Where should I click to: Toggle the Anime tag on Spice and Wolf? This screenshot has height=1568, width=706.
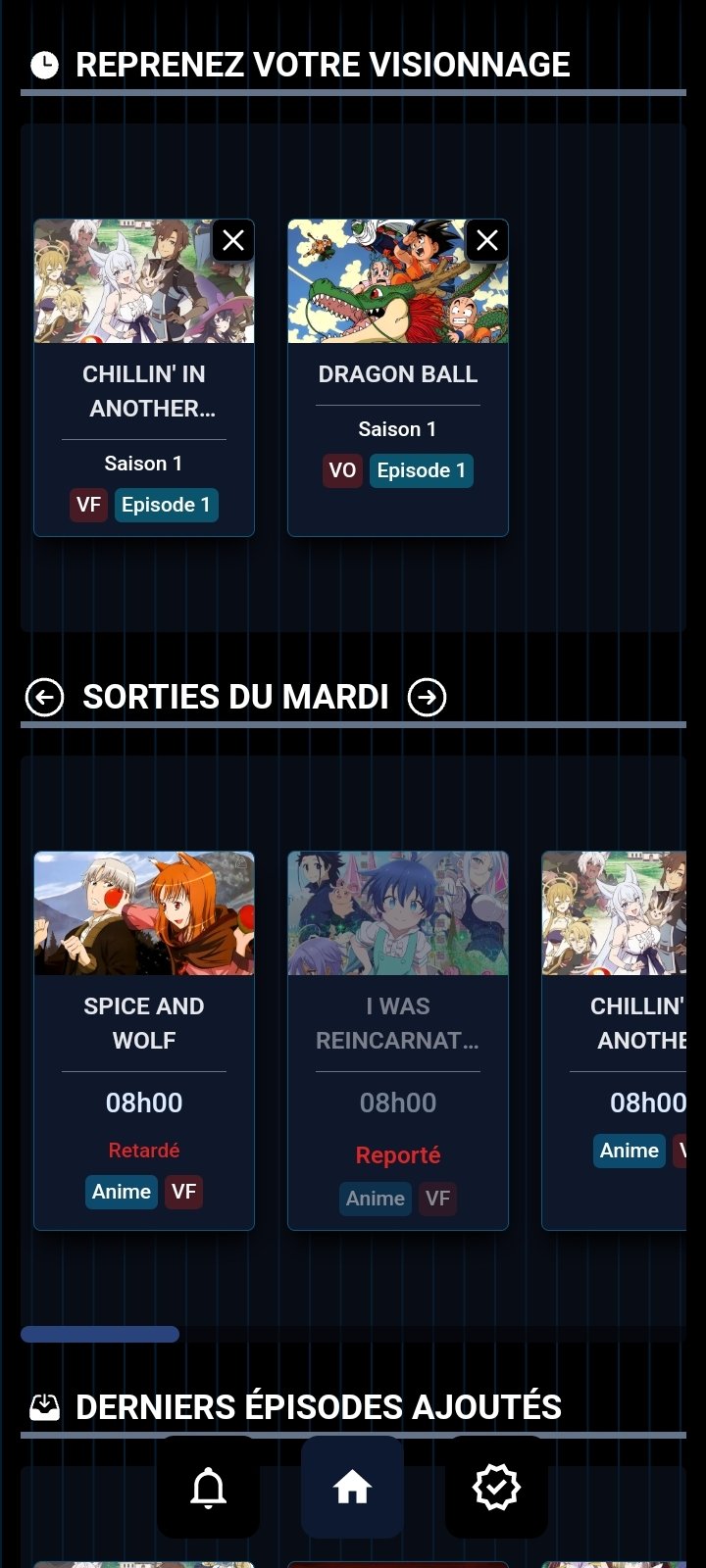click(x=121, y=1192)
